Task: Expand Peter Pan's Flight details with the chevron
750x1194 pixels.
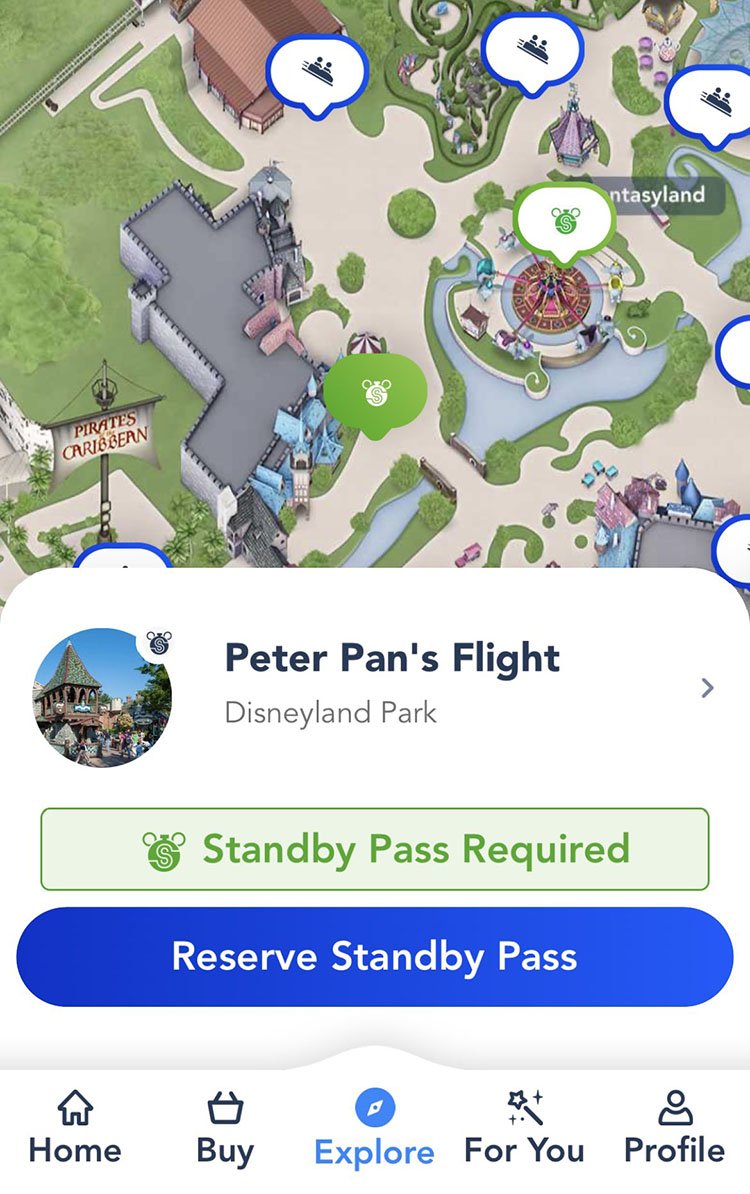Action: (708, 688)
